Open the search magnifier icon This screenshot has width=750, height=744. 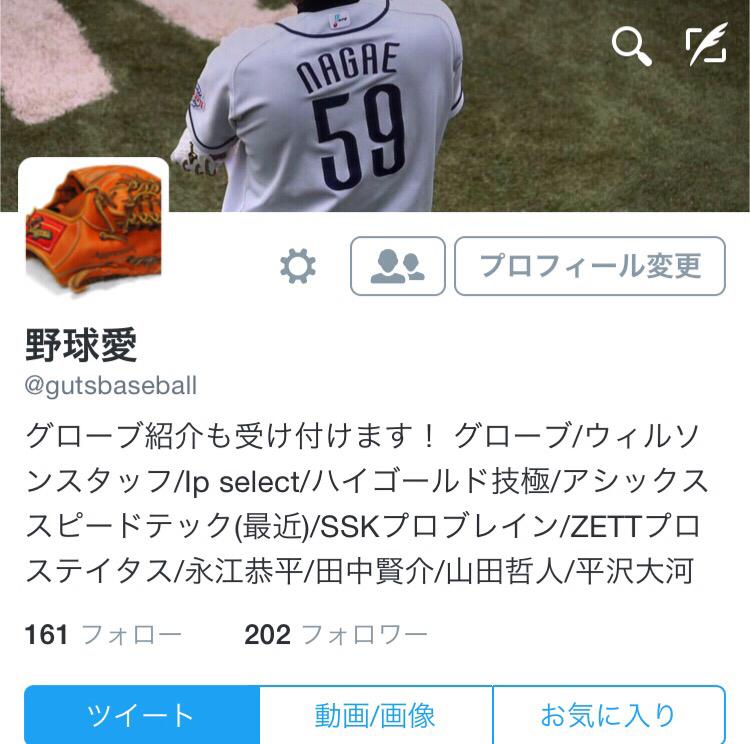tap(631, 46)
